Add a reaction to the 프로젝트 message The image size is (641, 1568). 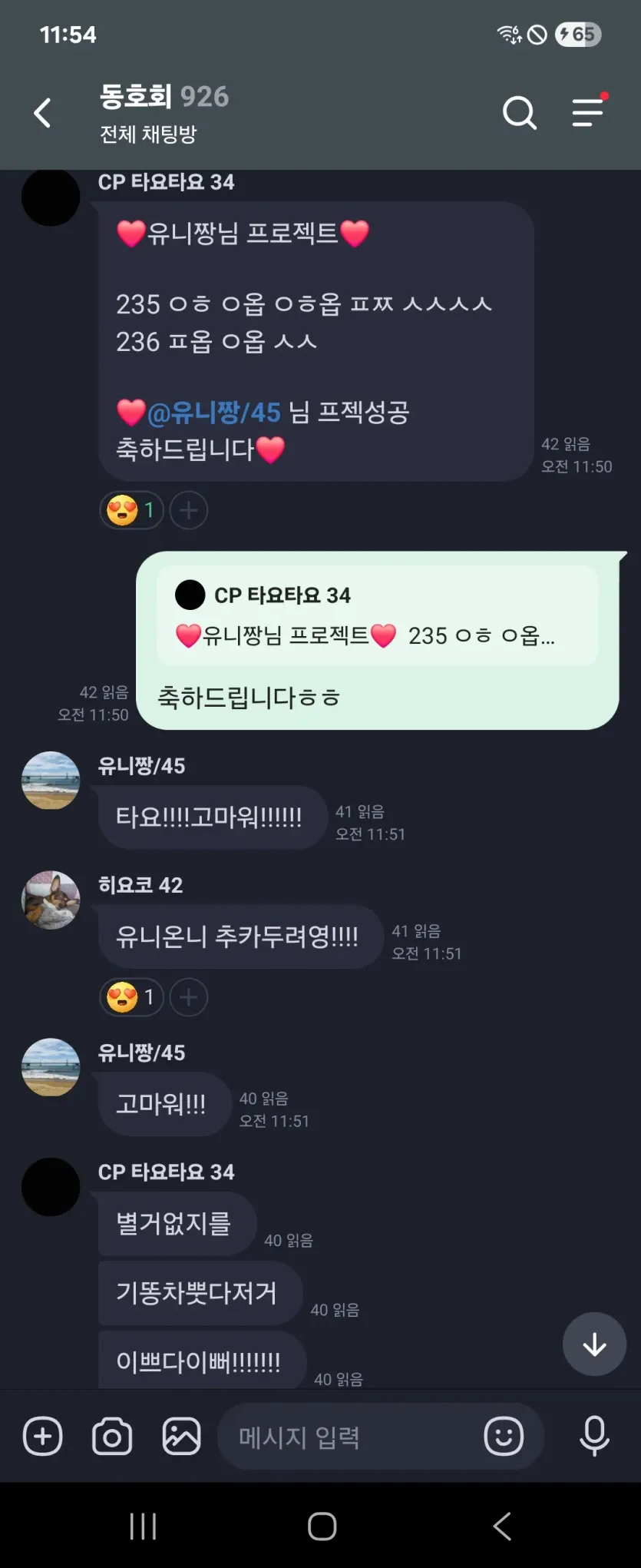[189, 510]
